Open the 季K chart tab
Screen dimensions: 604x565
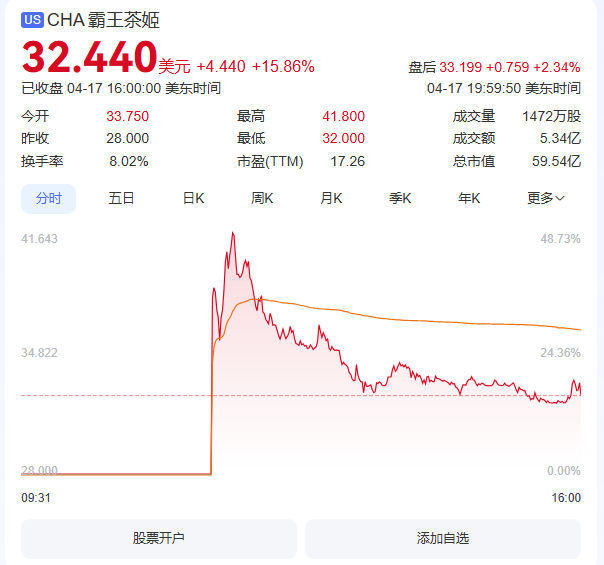tap(400, 198)
